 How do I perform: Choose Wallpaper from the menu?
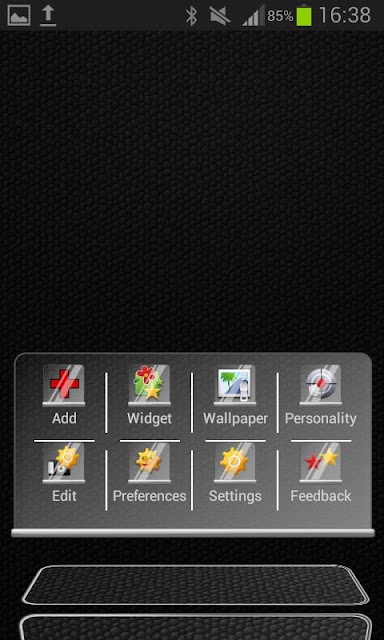tap(235, 395)
